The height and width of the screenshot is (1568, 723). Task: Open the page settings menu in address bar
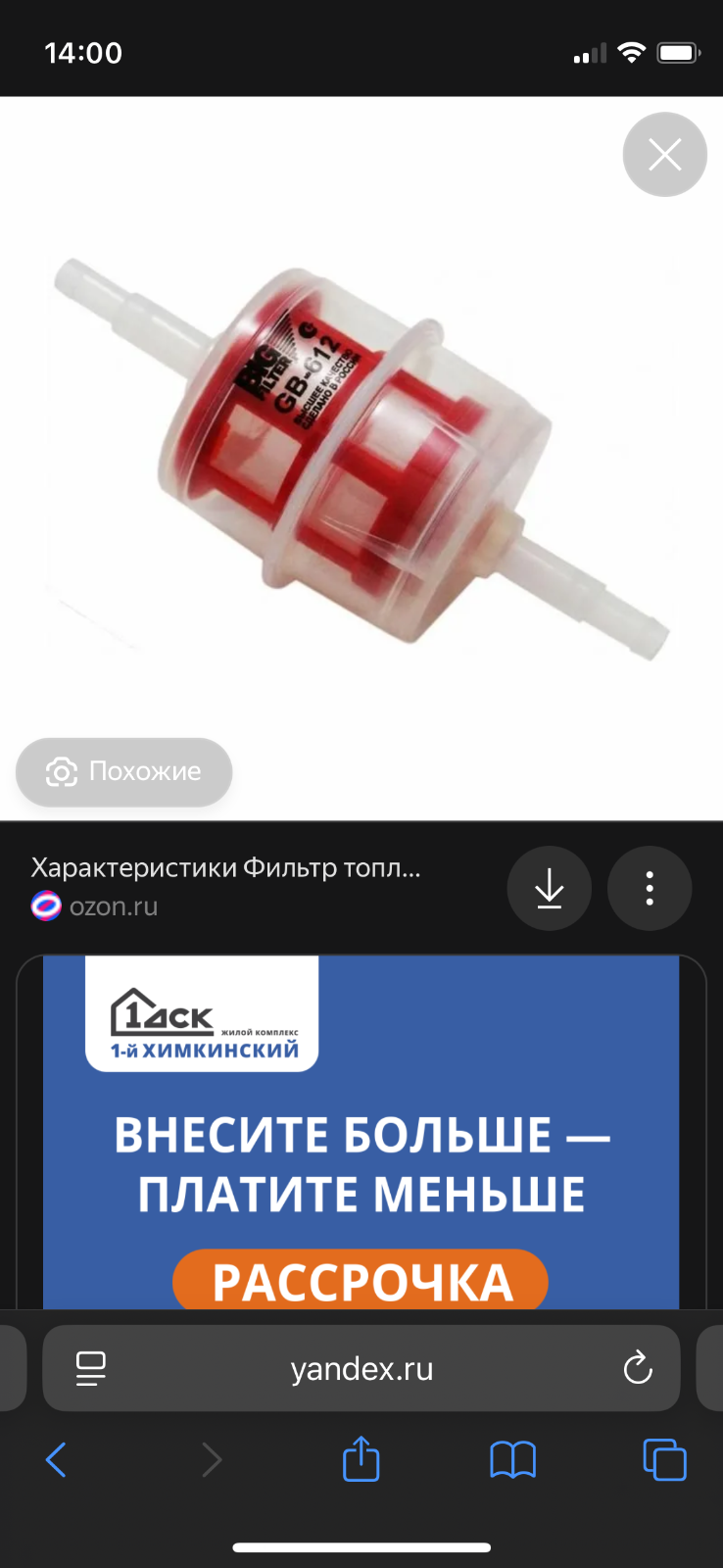pos(91,1368)
